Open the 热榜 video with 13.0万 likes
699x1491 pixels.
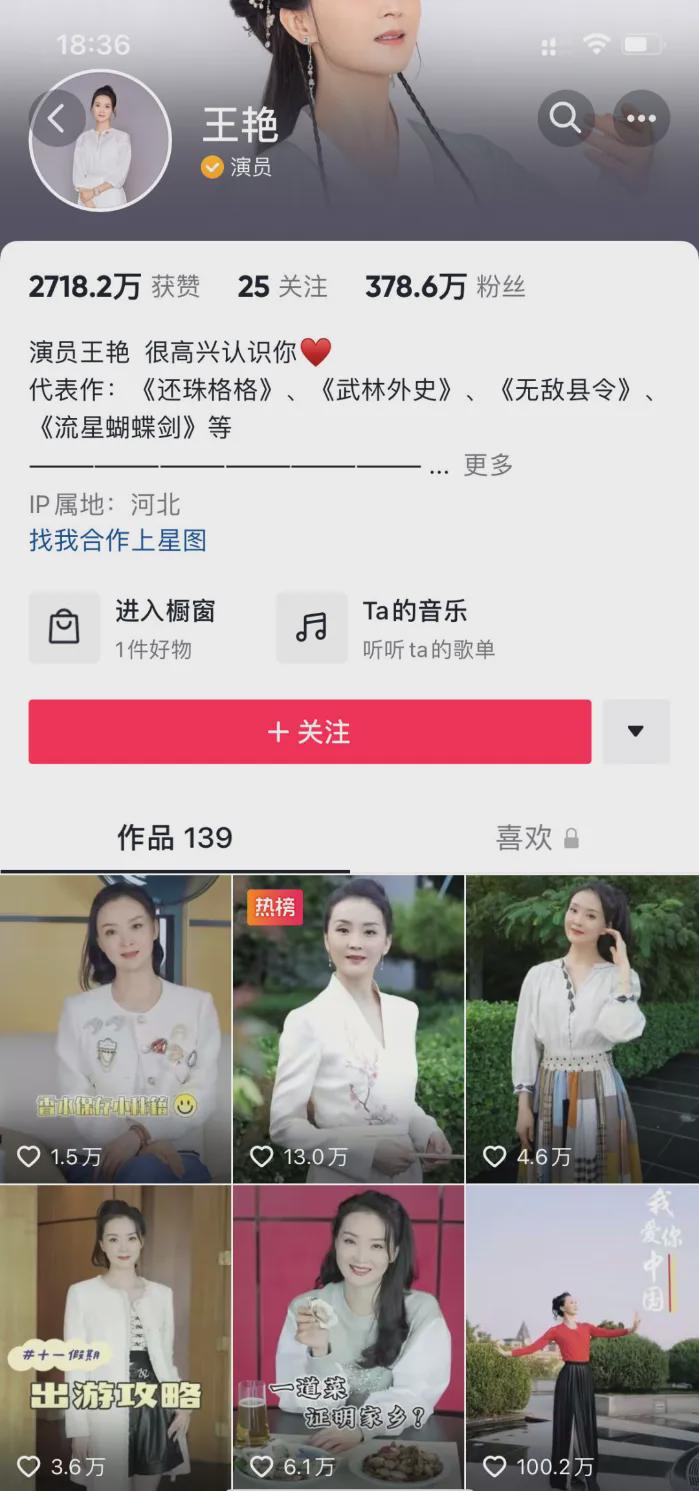click(x=348, y=1028)
